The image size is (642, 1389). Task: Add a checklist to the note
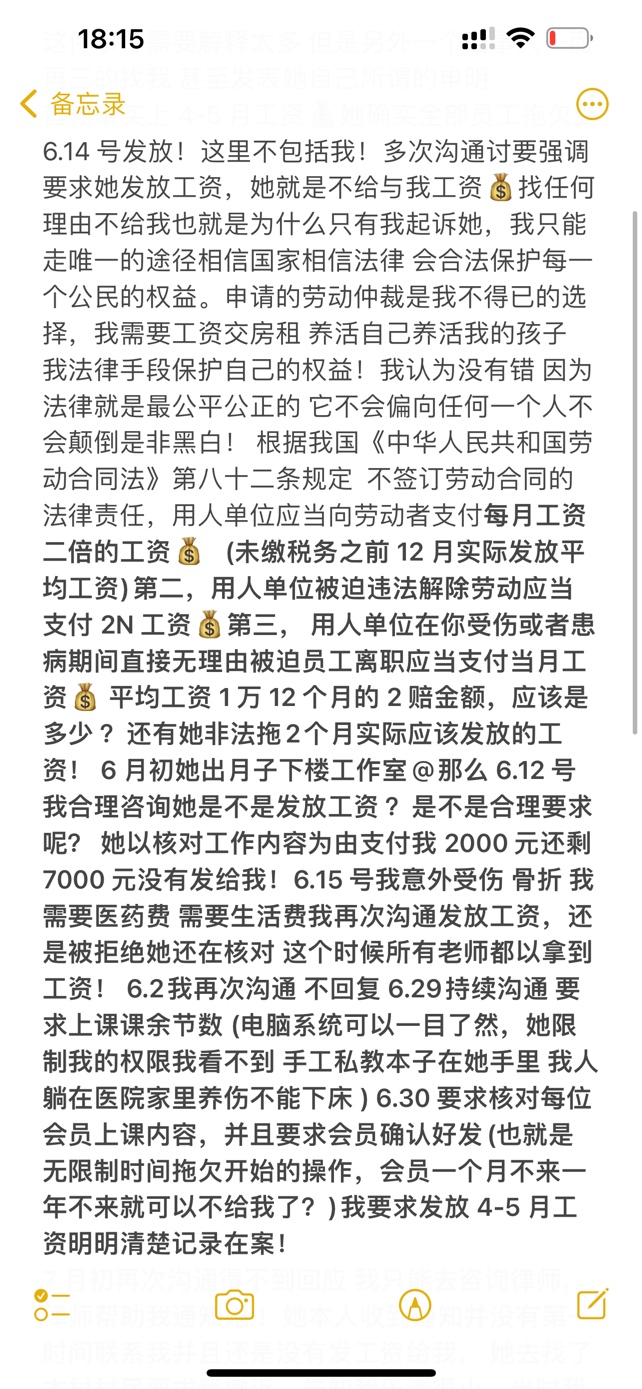(x=52, y=1305)
